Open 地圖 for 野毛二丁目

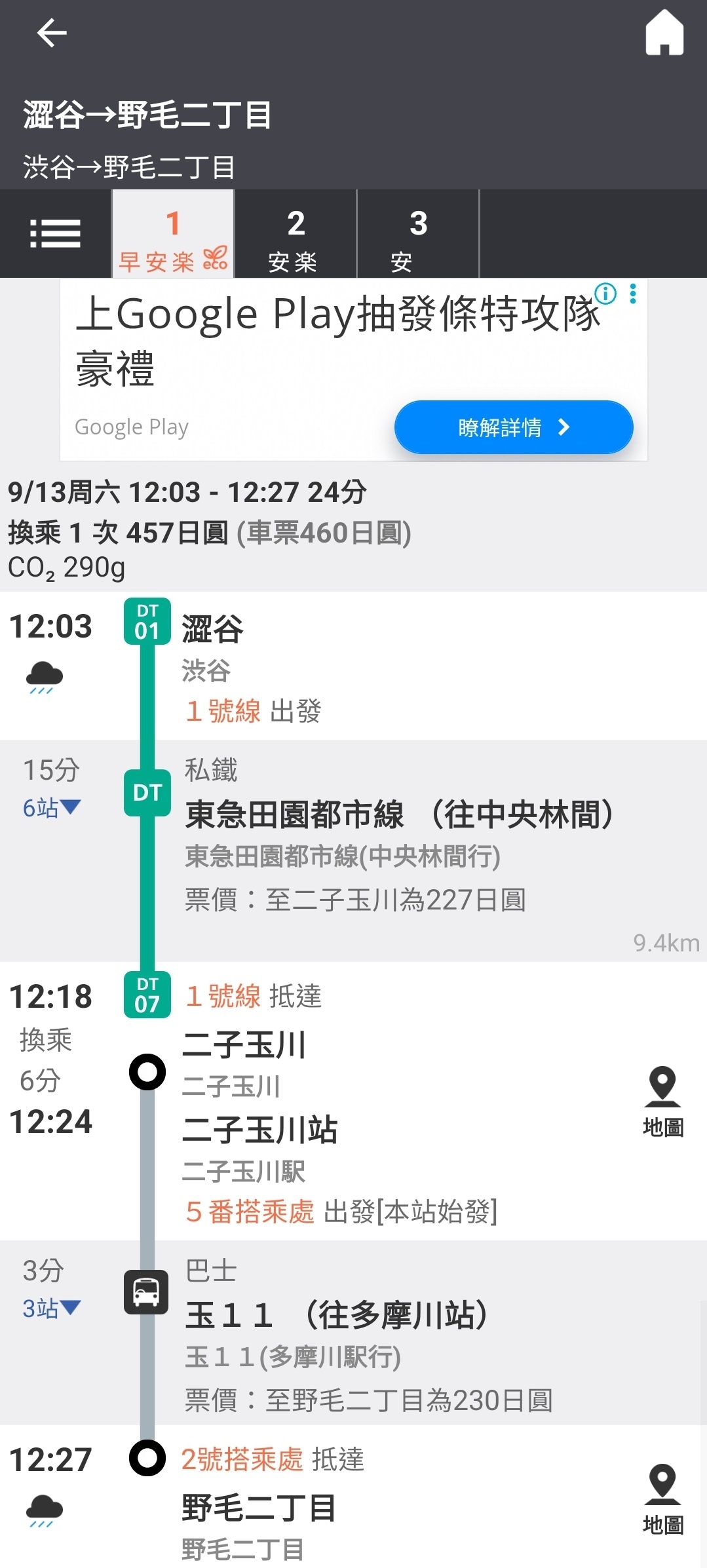(x=662, y=1500)
